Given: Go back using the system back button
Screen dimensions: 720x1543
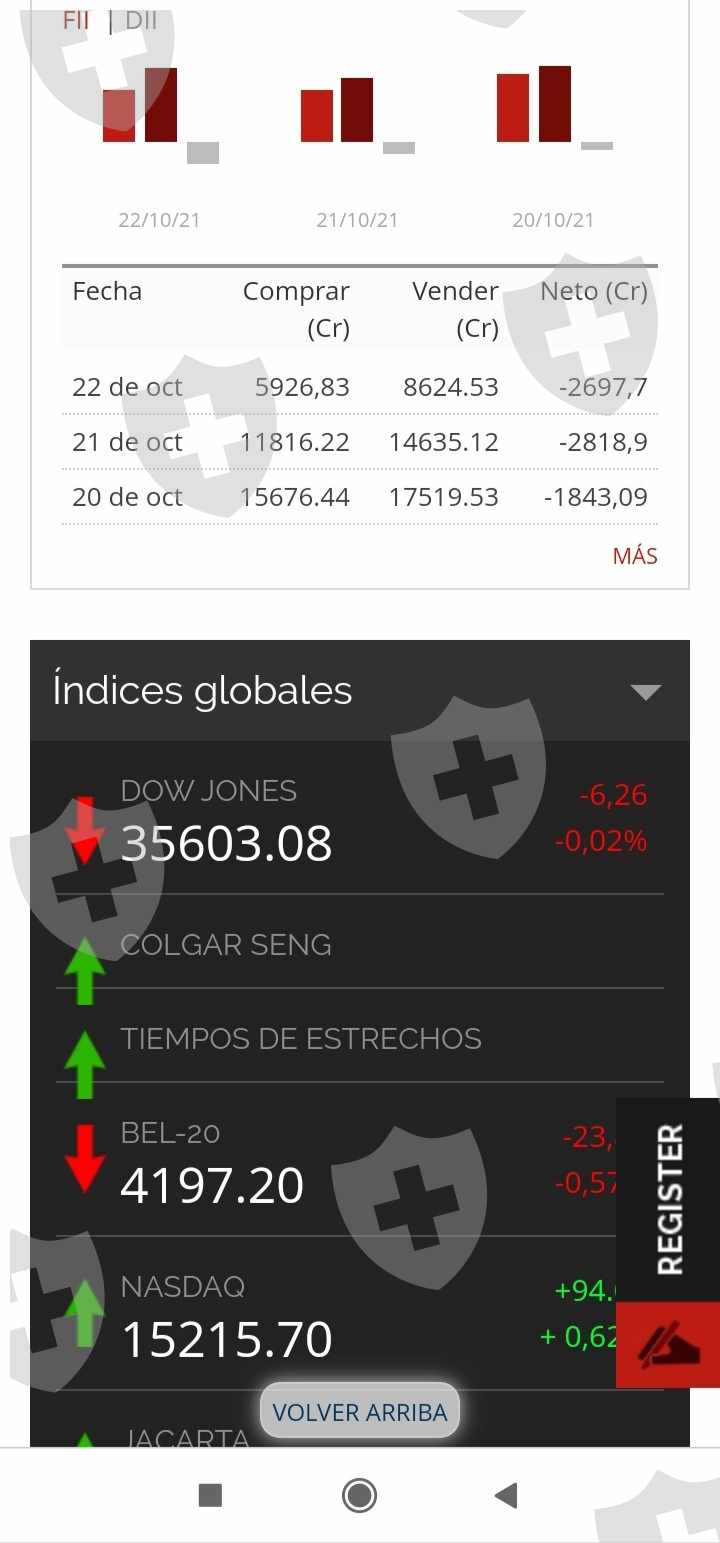Looking at the screenshot, I should (506, 1496).
